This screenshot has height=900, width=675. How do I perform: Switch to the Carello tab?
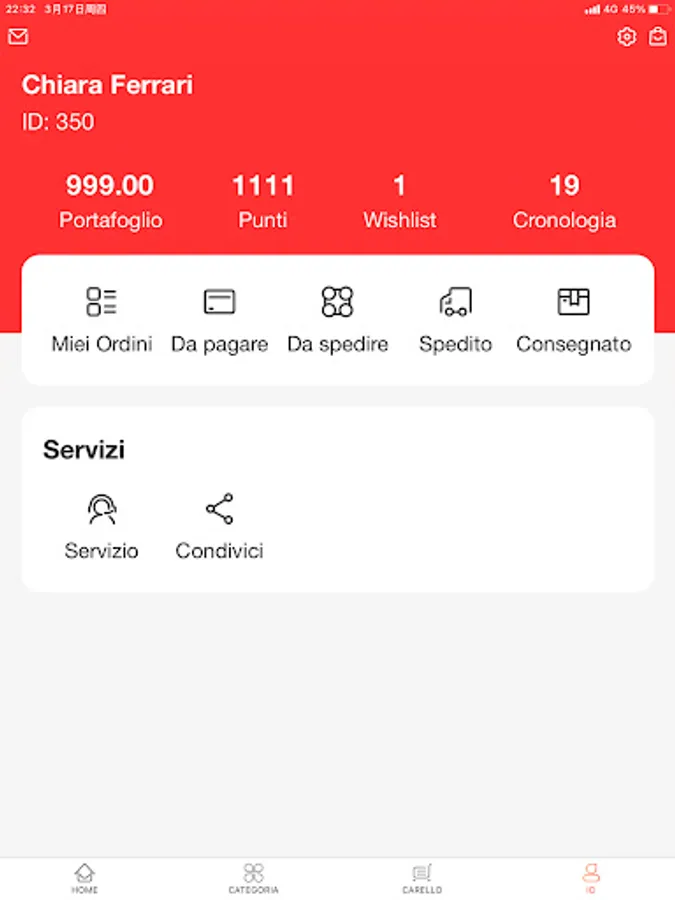click(x=422, y=878)
